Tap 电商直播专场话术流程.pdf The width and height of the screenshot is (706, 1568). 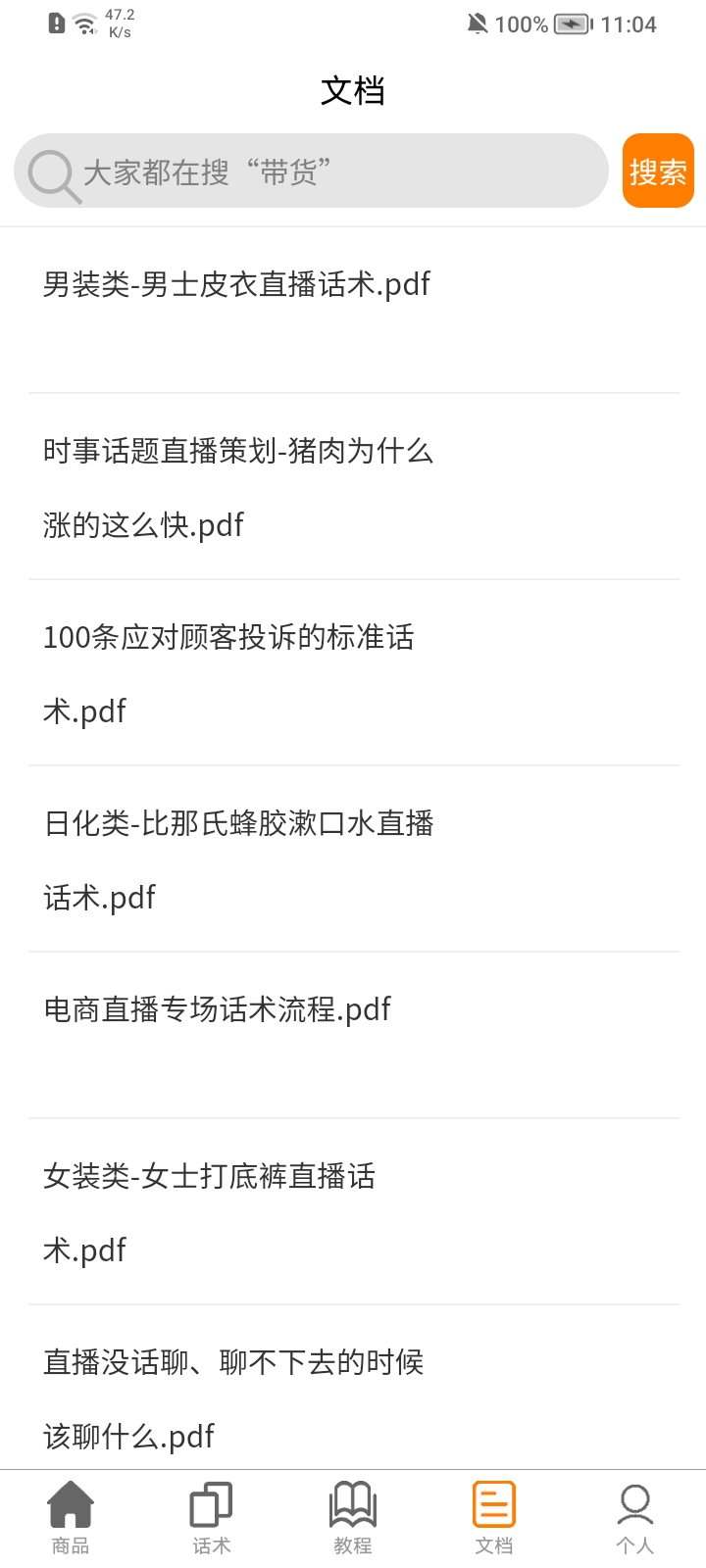coord(217,1009)
